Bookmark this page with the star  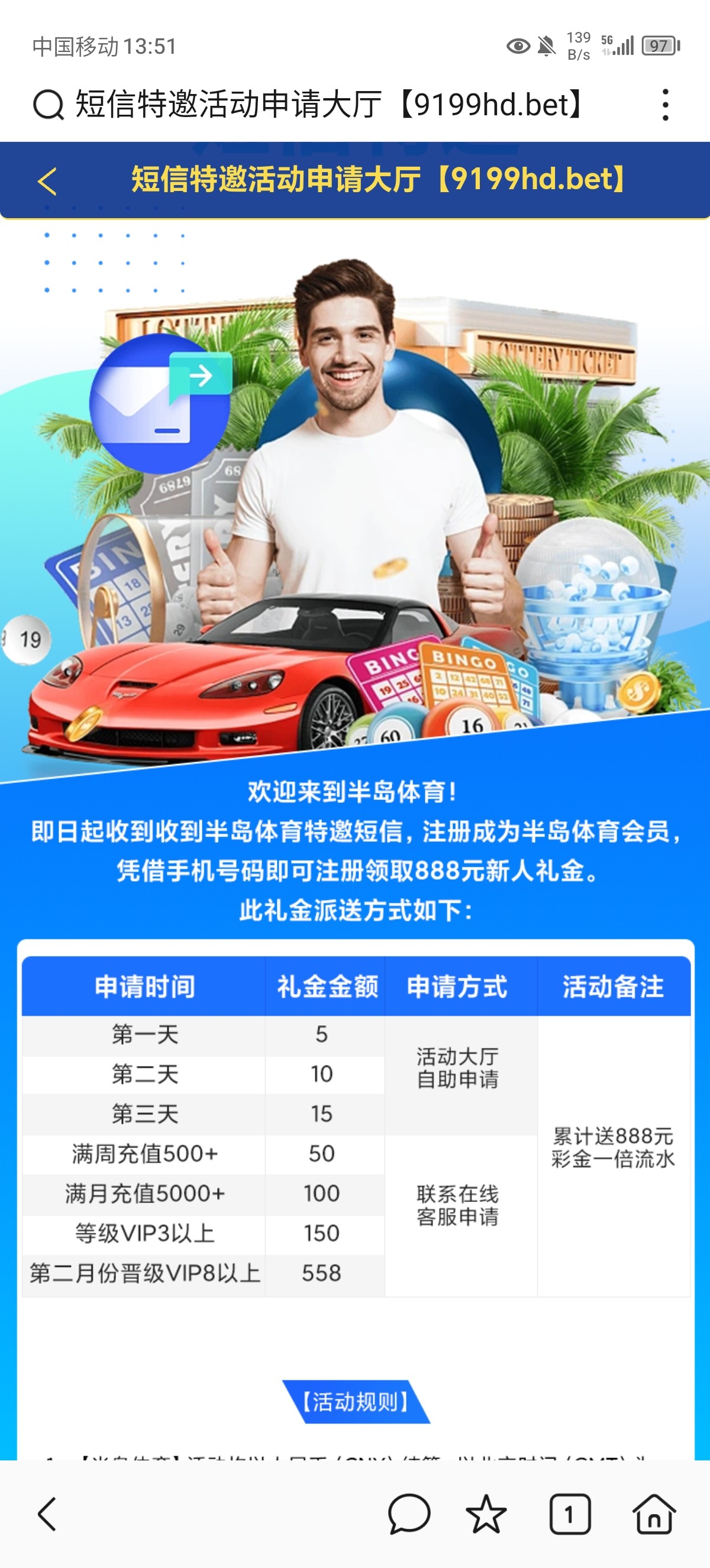486,1514
